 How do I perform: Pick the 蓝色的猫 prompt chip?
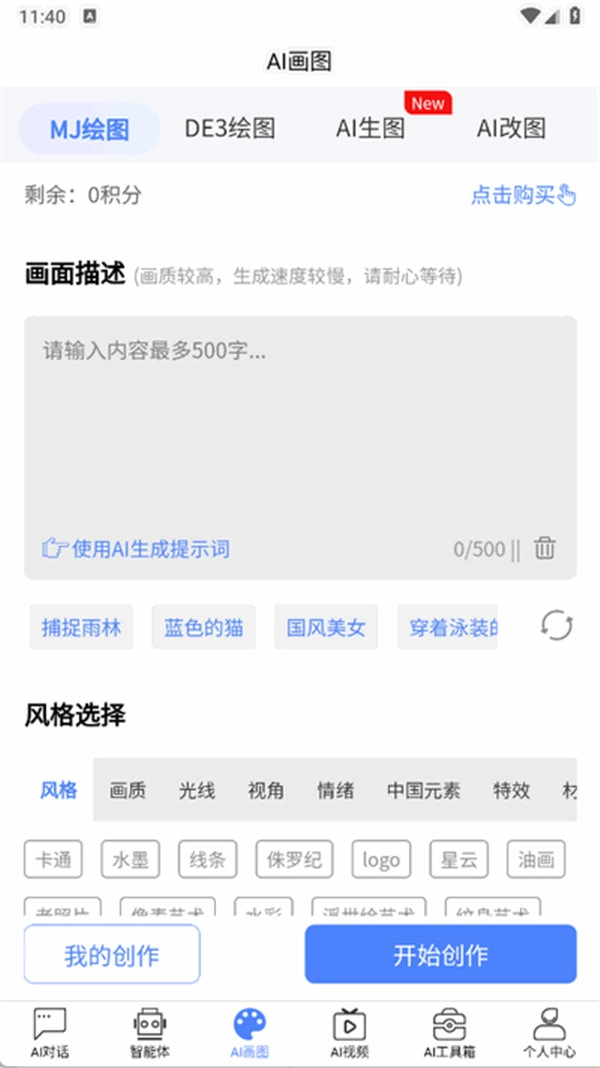(204, 628)
